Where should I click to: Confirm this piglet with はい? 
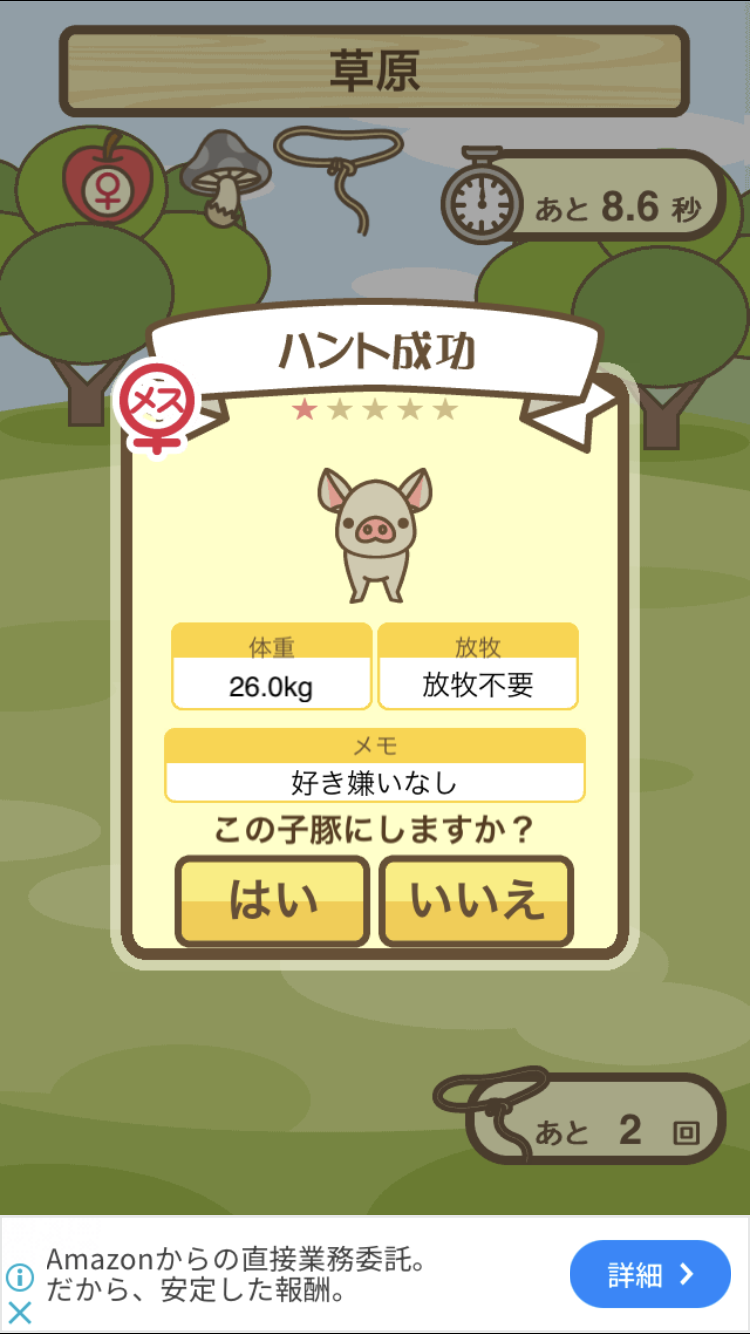pos(272,901)
